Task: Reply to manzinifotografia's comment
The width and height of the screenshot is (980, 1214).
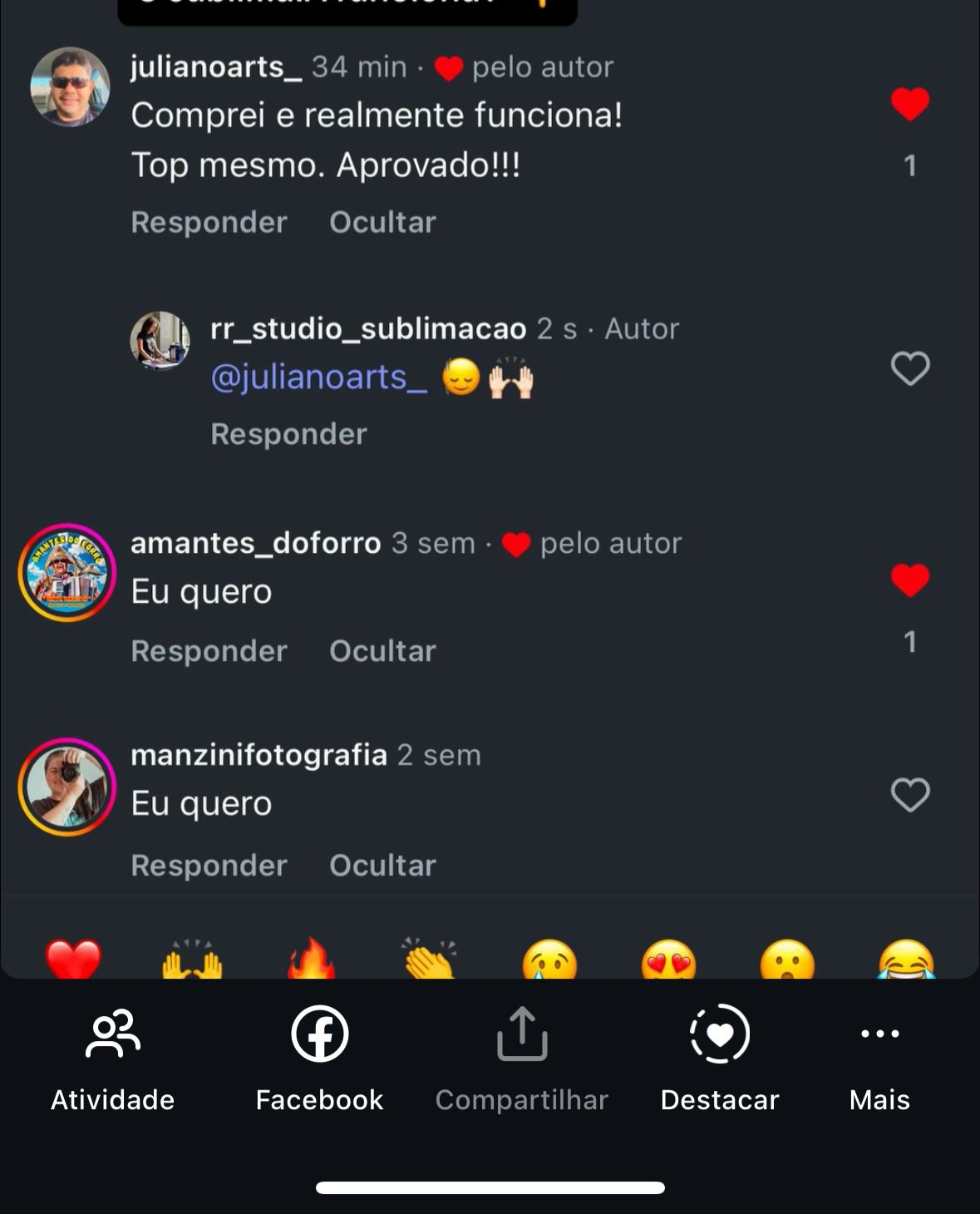Action: [209, 866]
